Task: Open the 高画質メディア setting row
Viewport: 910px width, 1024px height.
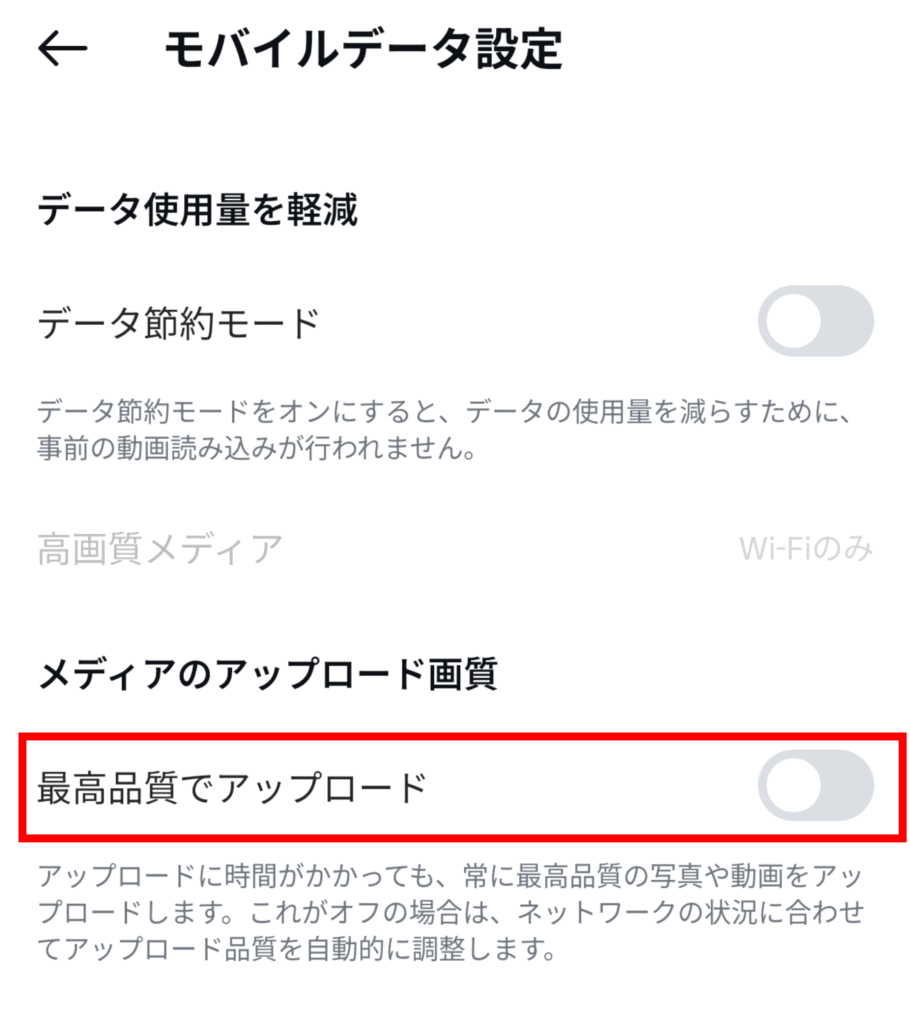Action: [455, 548]
